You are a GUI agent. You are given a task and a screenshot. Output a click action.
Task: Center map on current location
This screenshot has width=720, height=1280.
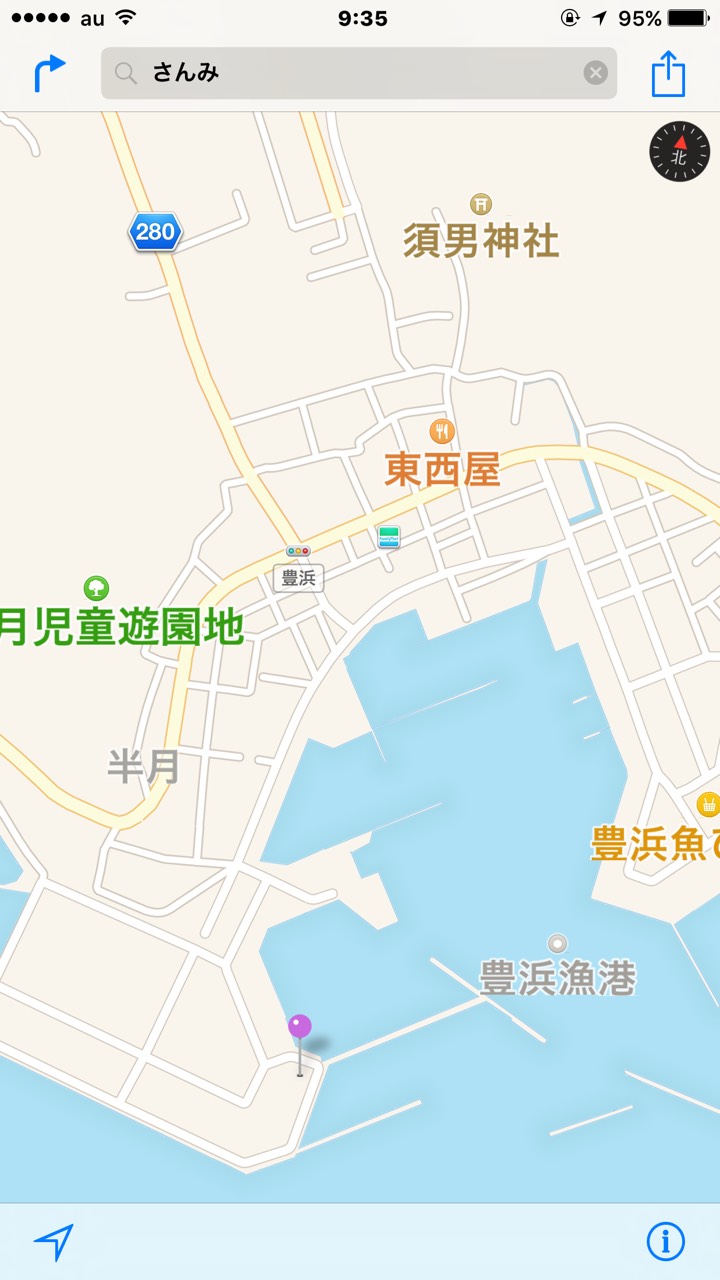point(53,1241)
